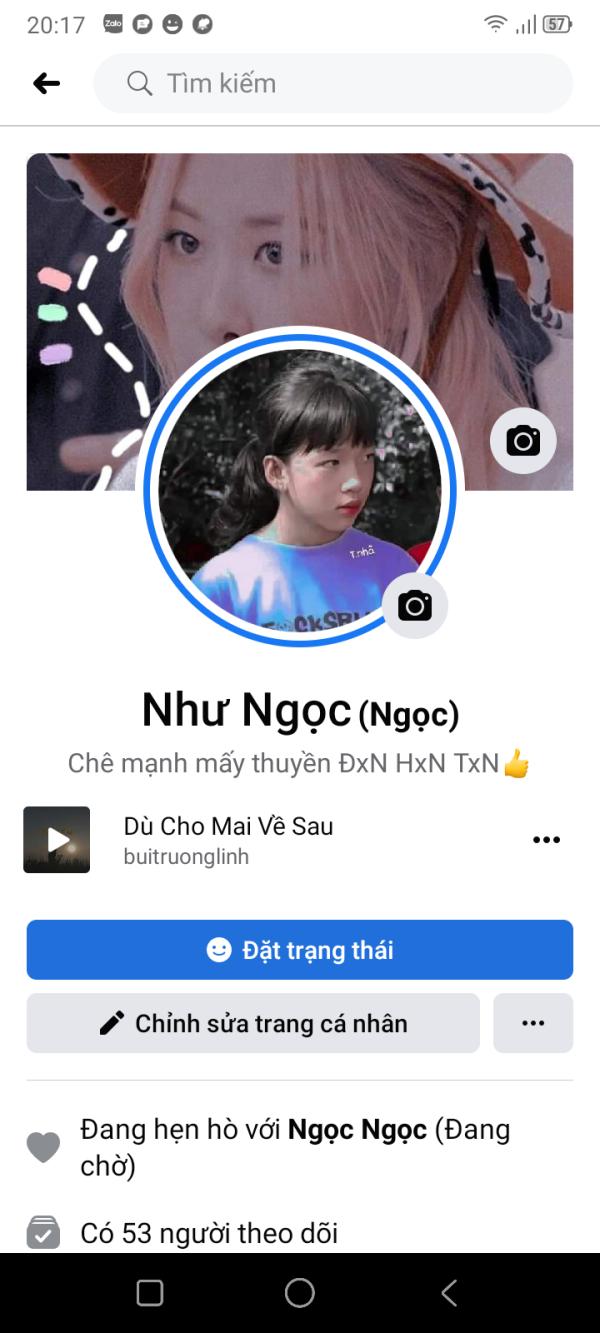
Task: Go to the system home screen
Action: tap(300, 1293)
